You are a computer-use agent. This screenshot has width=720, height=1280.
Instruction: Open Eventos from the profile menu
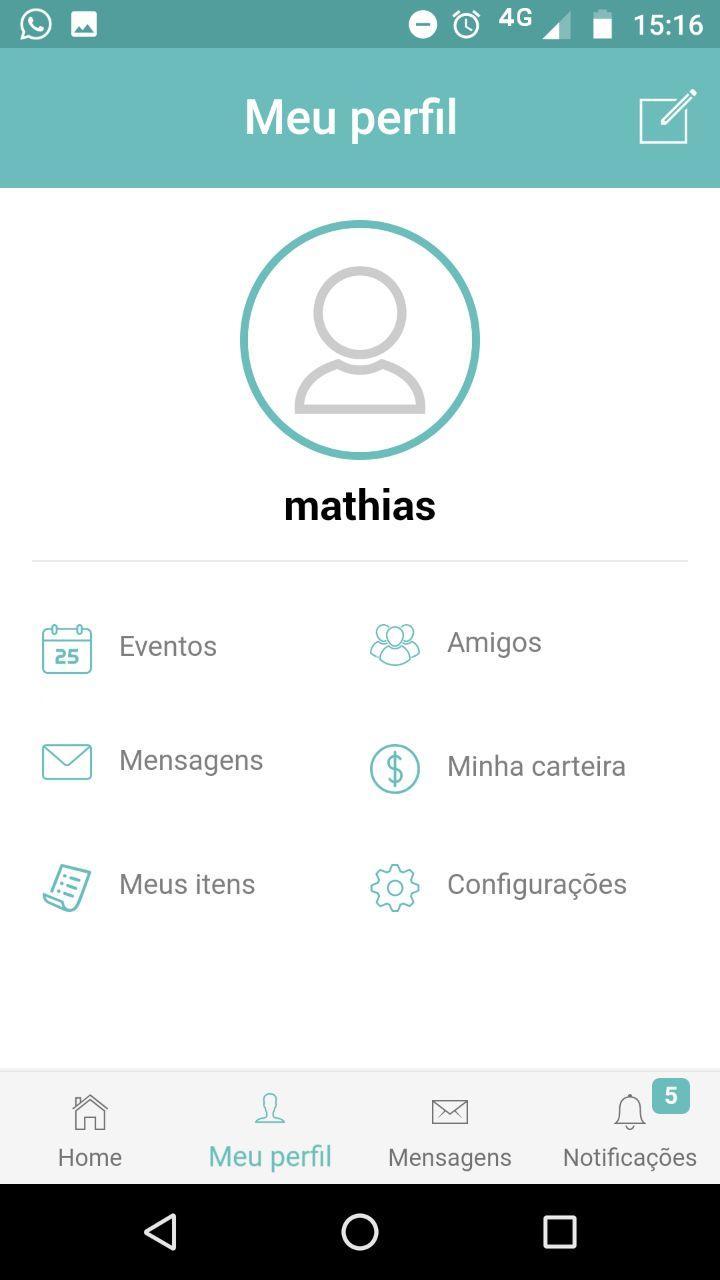tap(130, 647)
